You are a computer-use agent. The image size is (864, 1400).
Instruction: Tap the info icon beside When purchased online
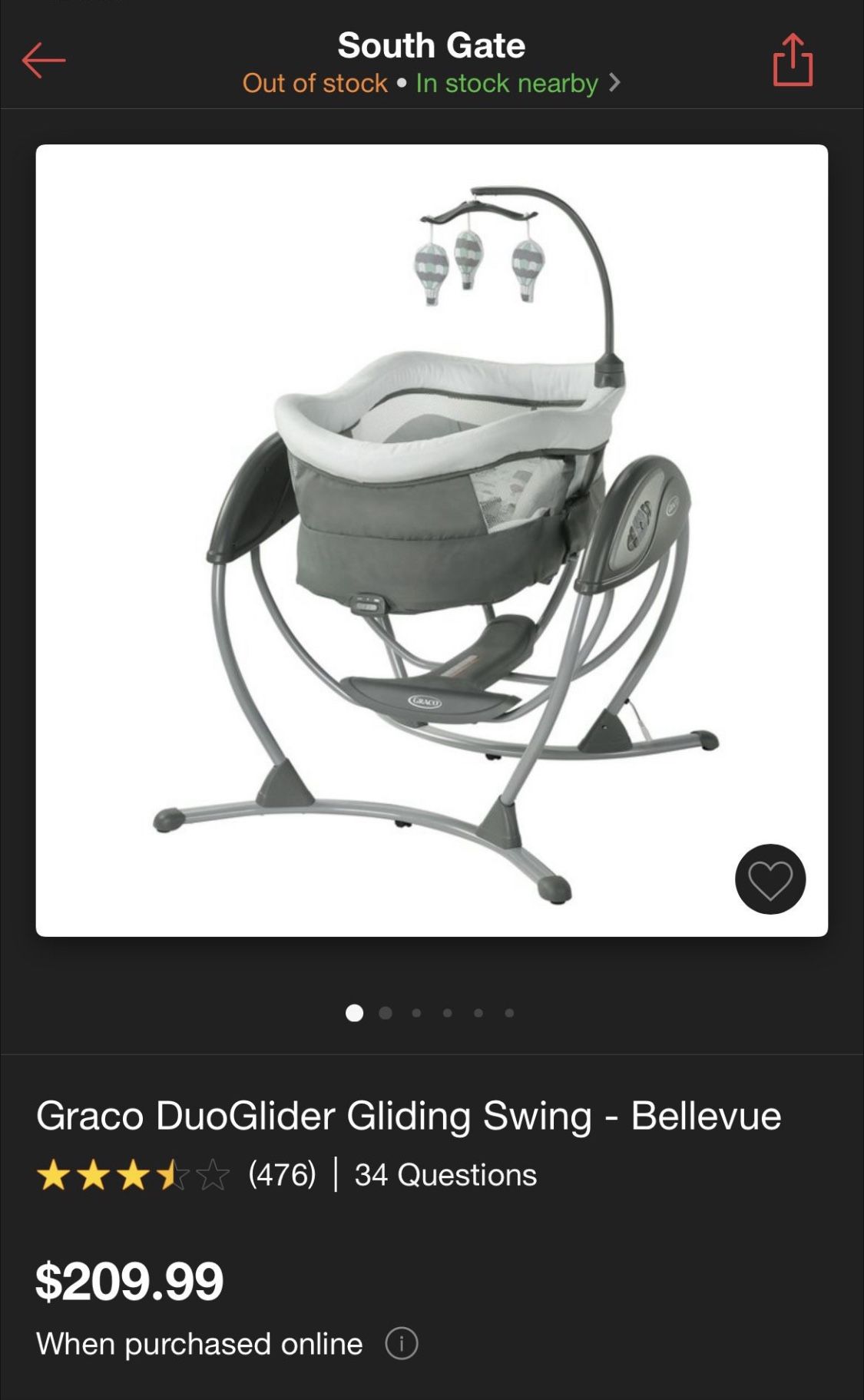click(x=401, y=1344)
